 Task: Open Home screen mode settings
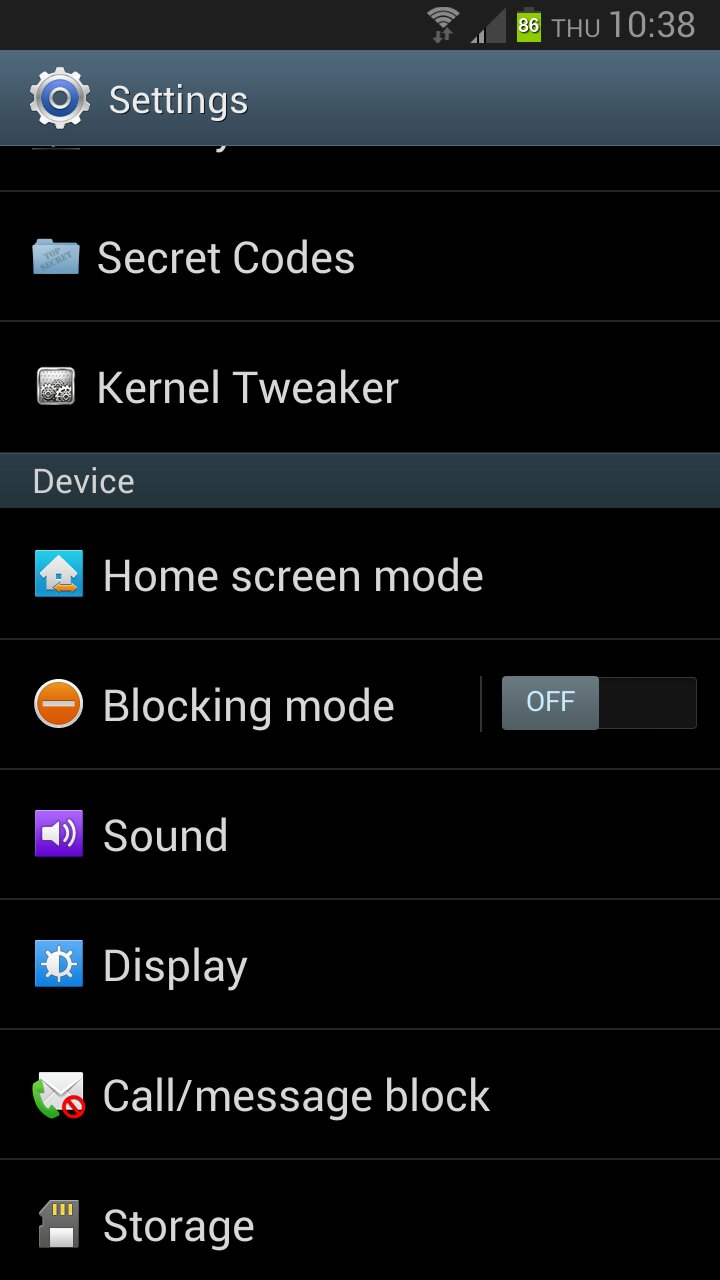coord(292,576)
